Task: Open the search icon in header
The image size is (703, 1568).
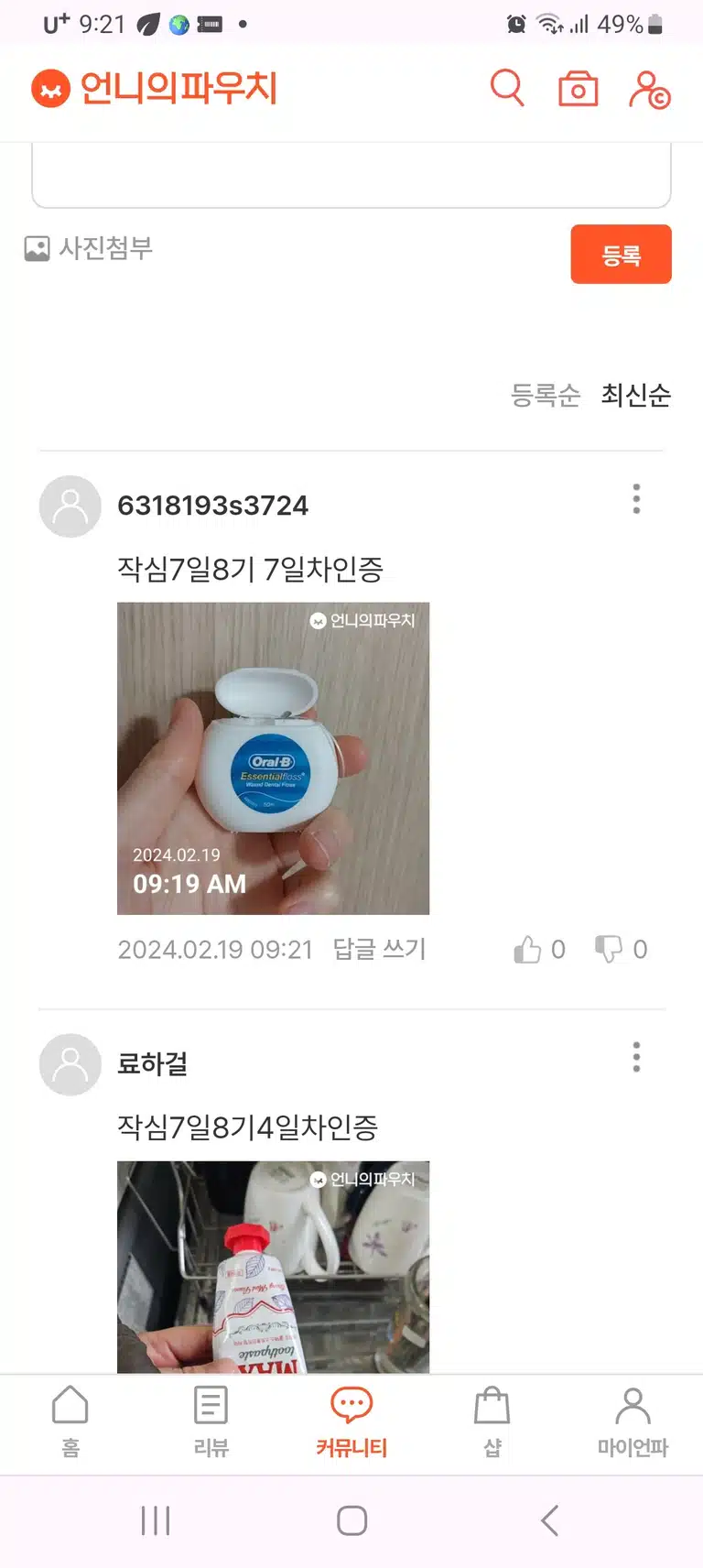Action: (x=507, y=88)
